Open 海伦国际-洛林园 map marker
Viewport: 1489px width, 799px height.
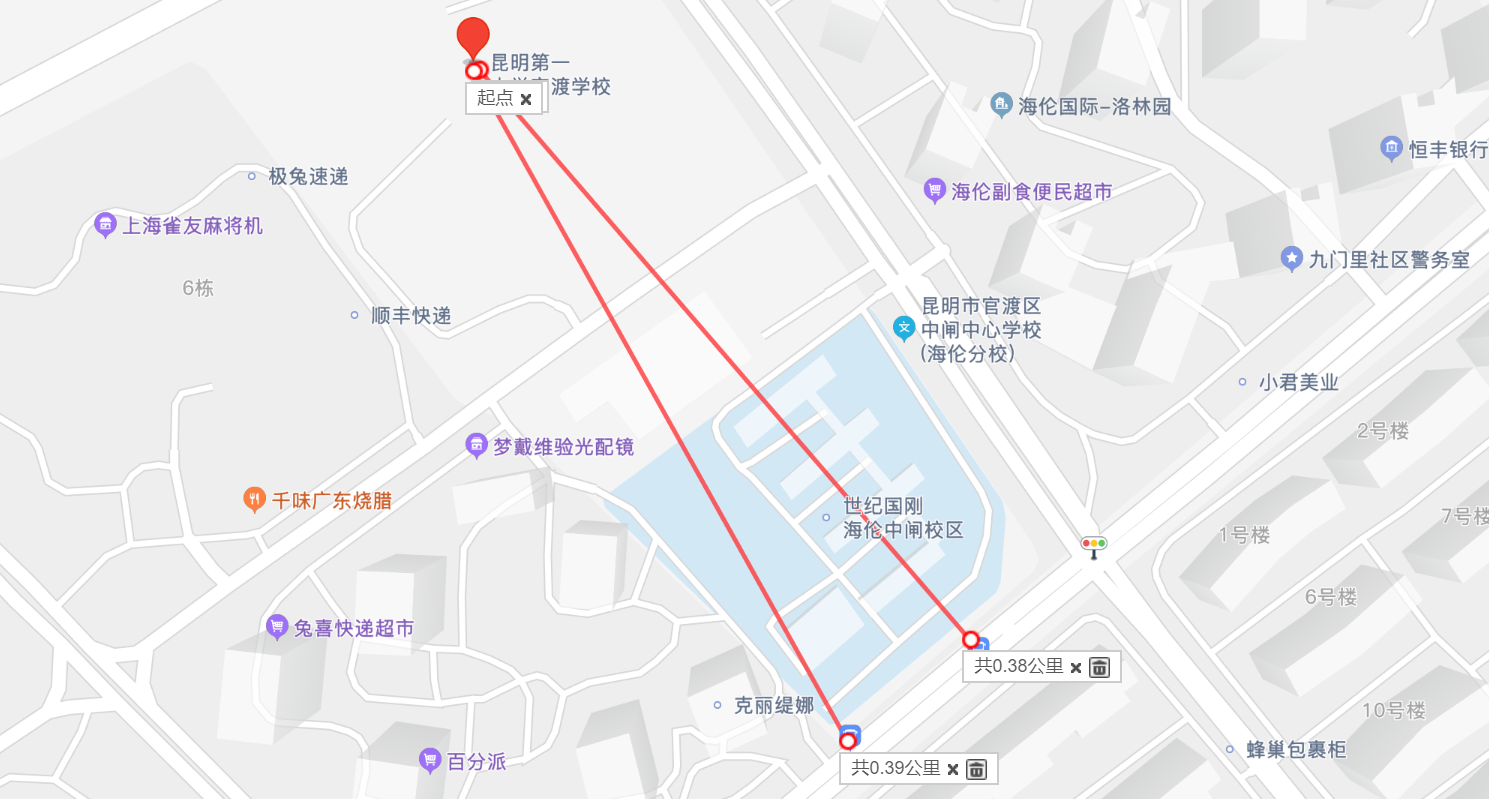(x=1002, y=105)
